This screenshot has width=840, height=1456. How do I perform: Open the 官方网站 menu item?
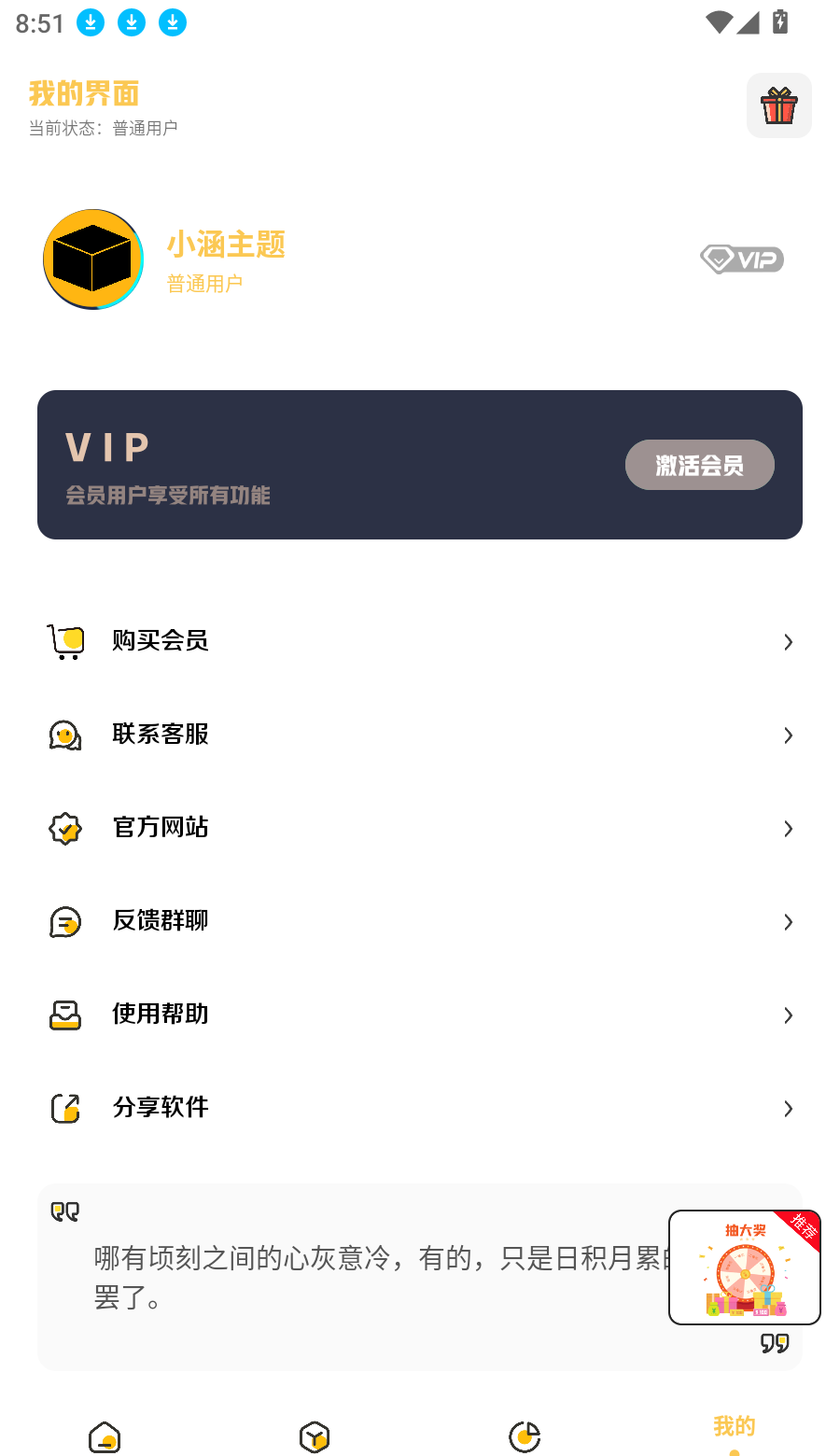[160, 828]
